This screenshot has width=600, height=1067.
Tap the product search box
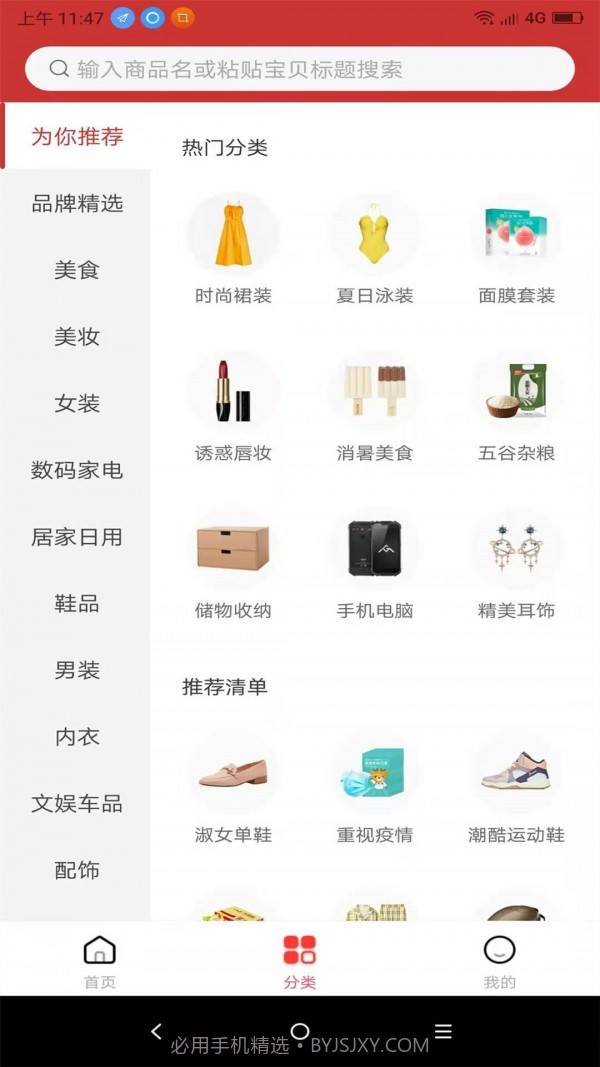tap(300, 69)
